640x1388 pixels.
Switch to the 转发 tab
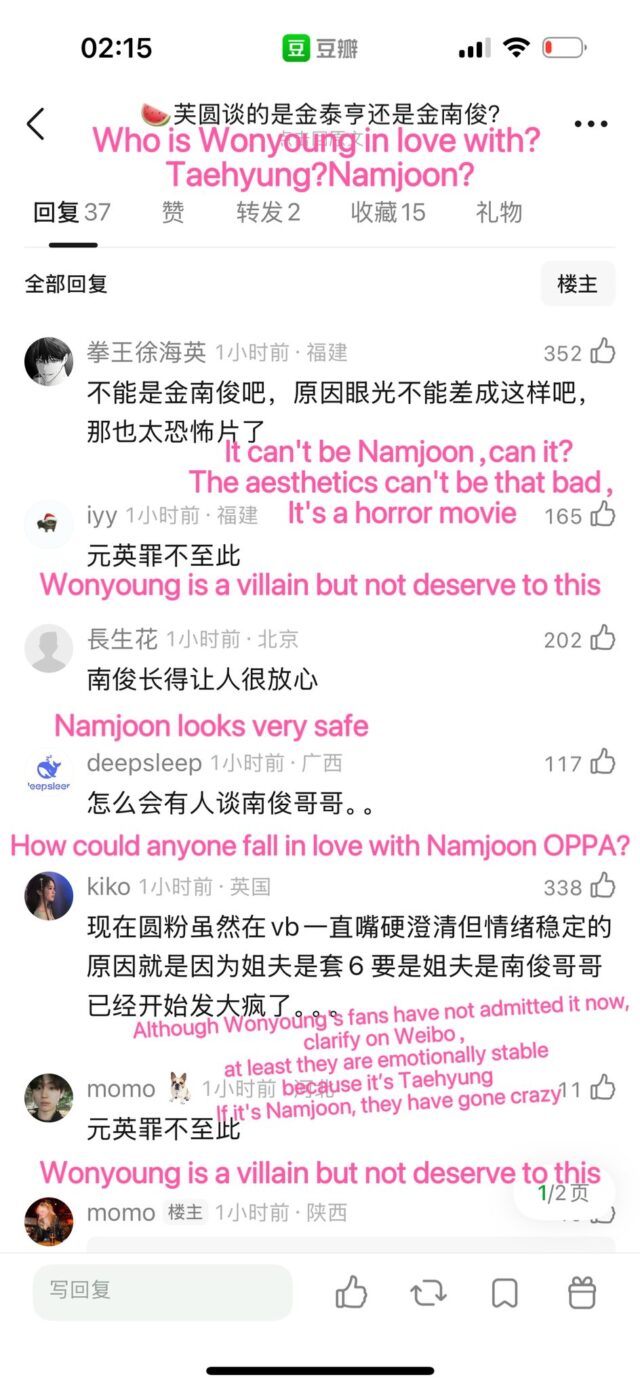[267, 212]
